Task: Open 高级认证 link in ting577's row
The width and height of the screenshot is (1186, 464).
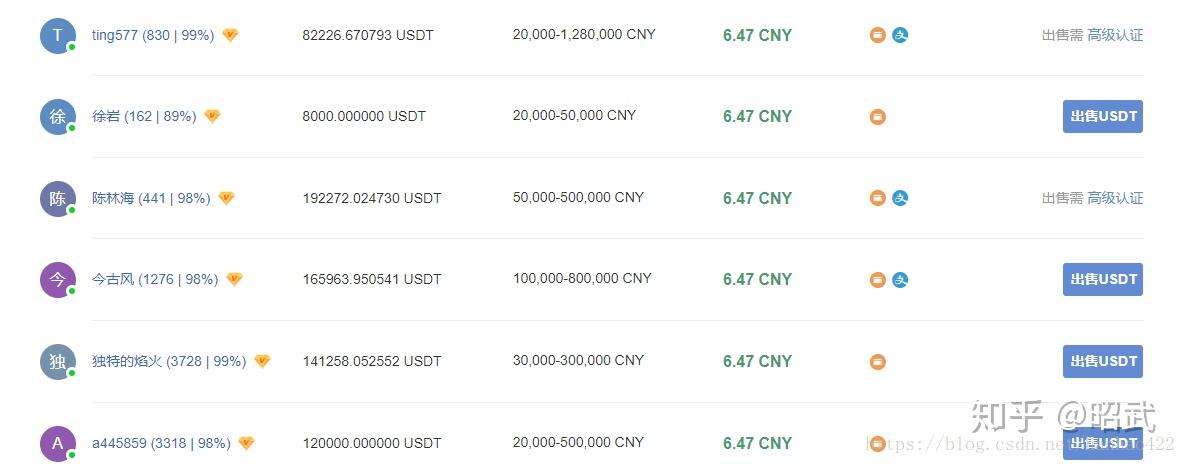Action: [1115, 35]
